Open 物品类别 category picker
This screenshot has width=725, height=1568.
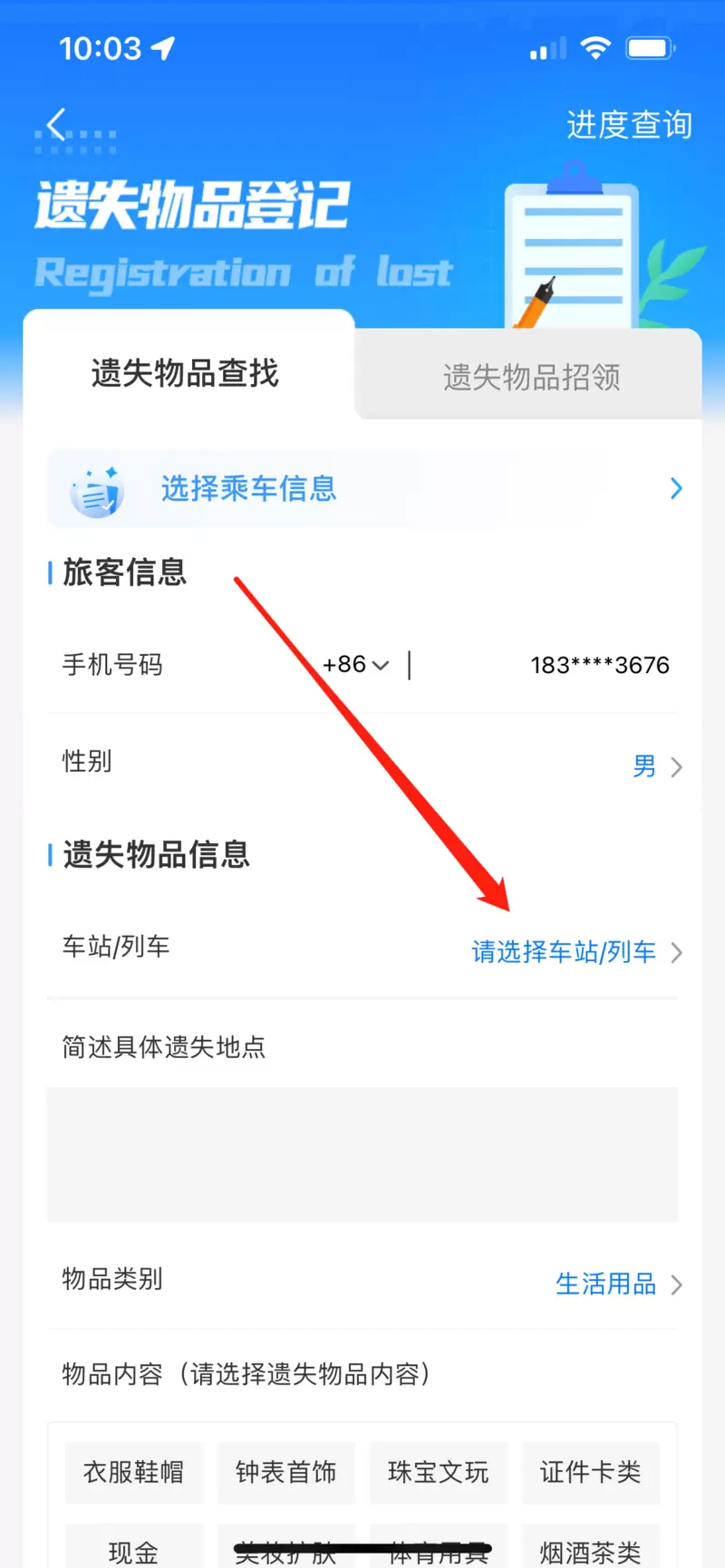[x=616, y=1284]
